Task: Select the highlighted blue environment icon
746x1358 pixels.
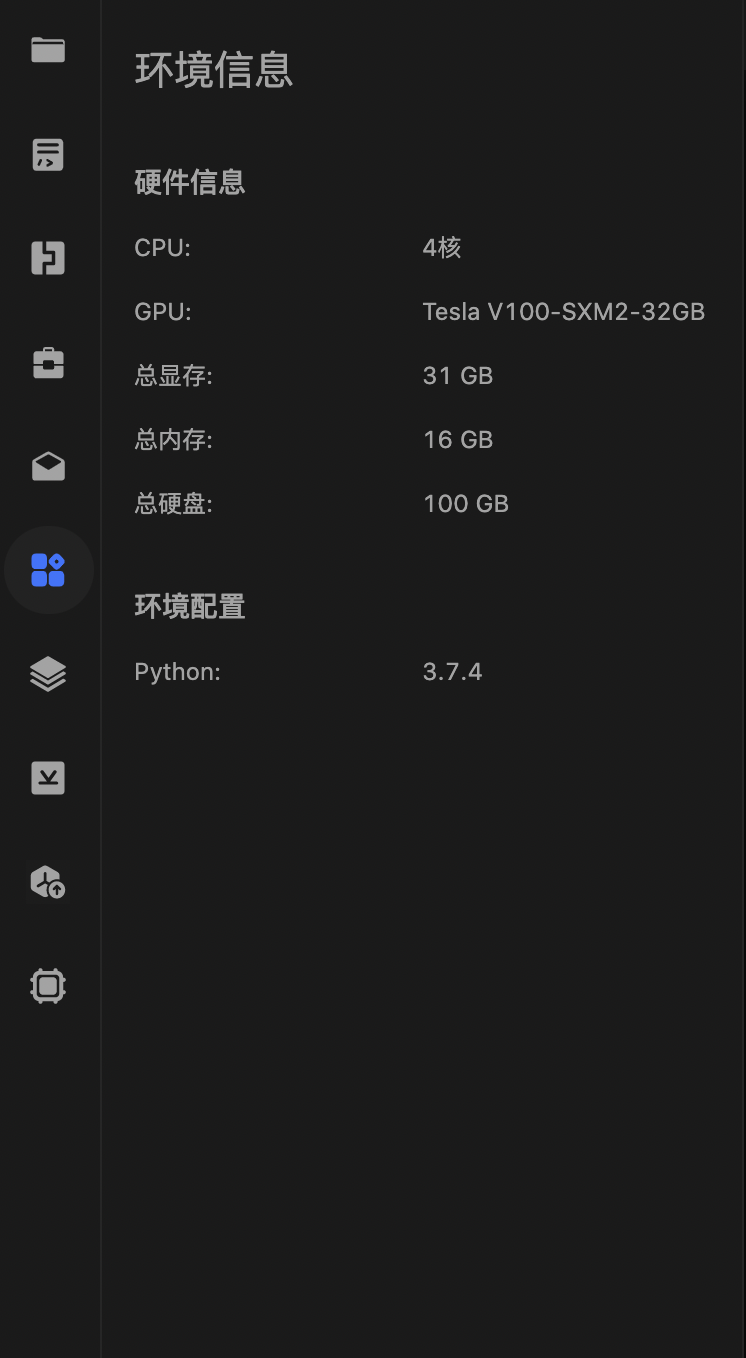Action: (x=48, y=570)
